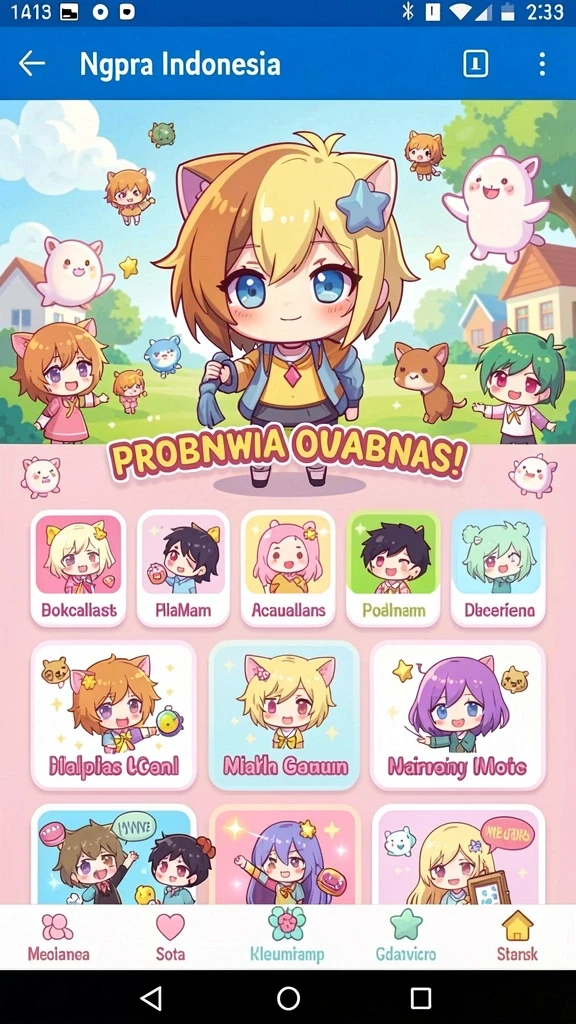Open recent apps from the navigation bar
The height and width of the screenshot is (1024, 576).
[421, 998]
